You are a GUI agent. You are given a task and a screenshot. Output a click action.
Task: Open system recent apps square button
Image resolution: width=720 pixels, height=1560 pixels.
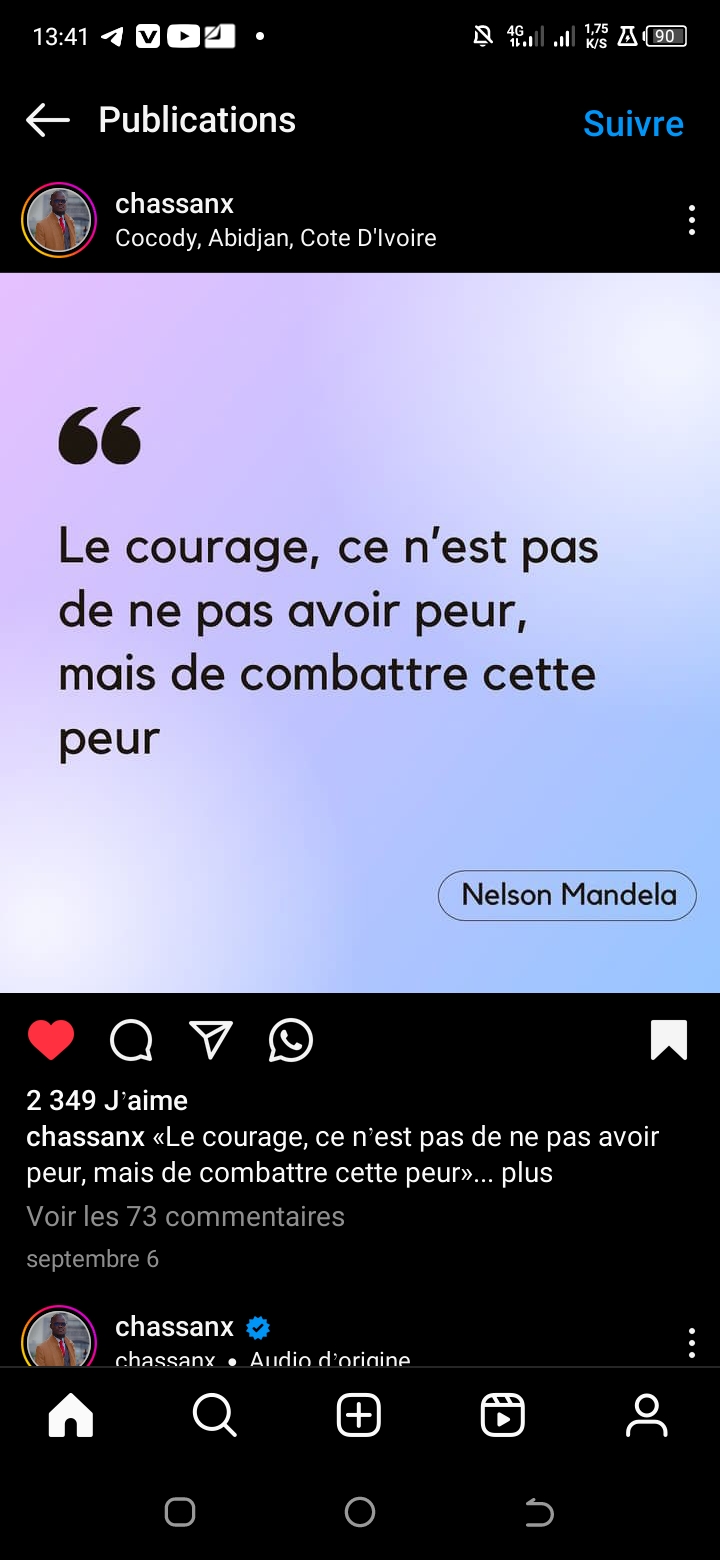coord(180,1512)
